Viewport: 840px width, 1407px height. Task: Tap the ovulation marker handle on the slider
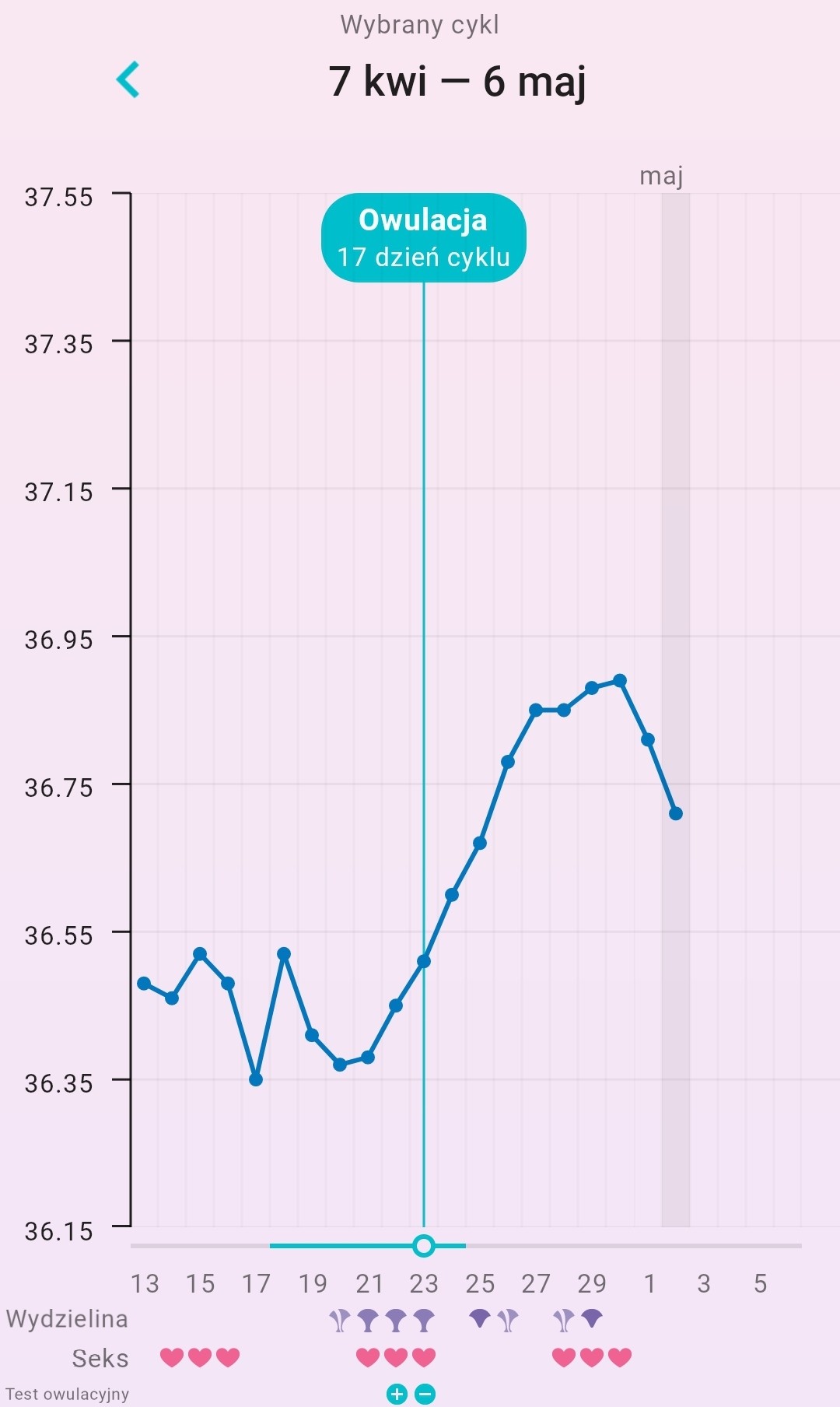pos(424,1246)
